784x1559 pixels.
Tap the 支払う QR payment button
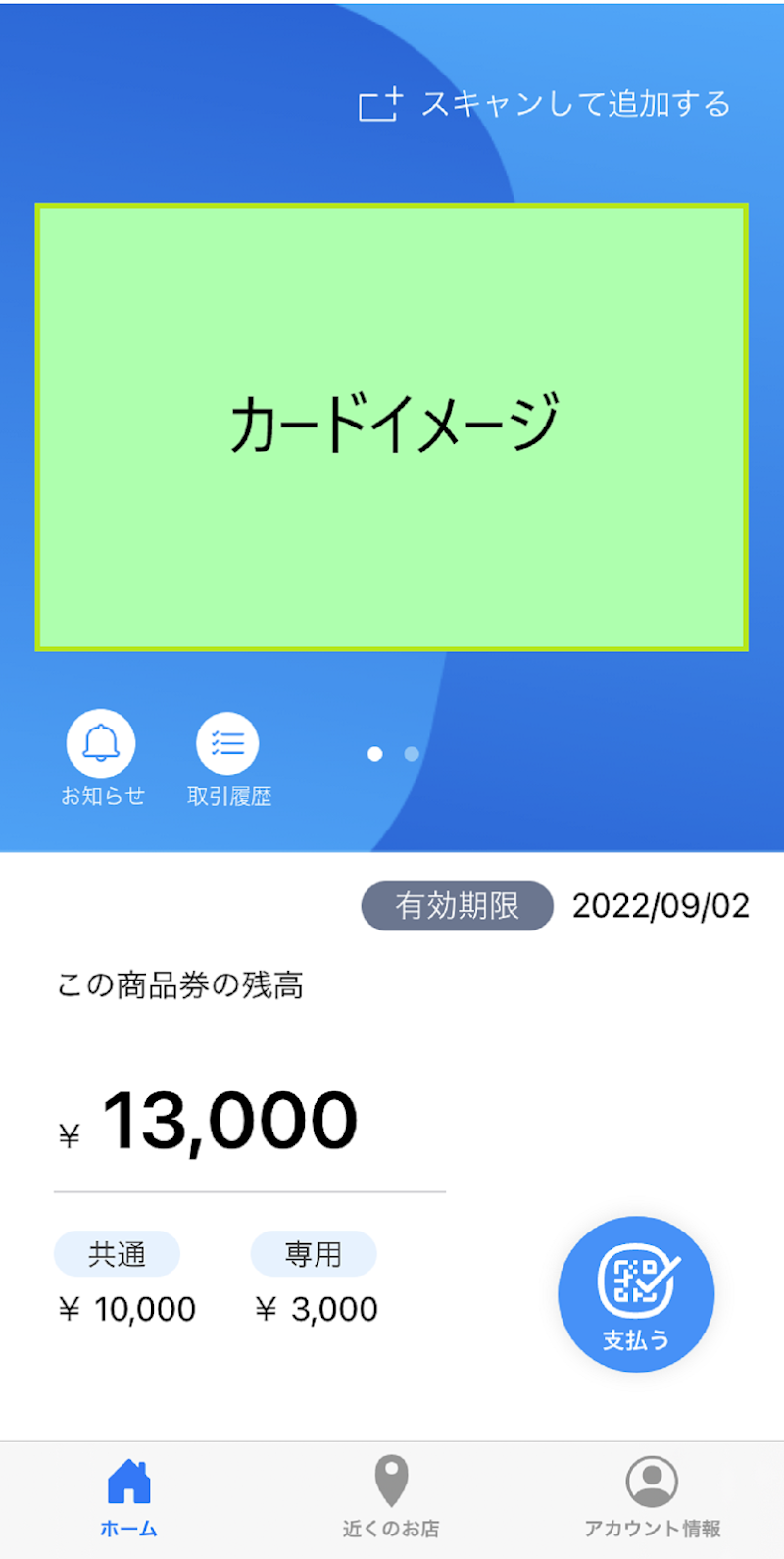click(636, 1294)
